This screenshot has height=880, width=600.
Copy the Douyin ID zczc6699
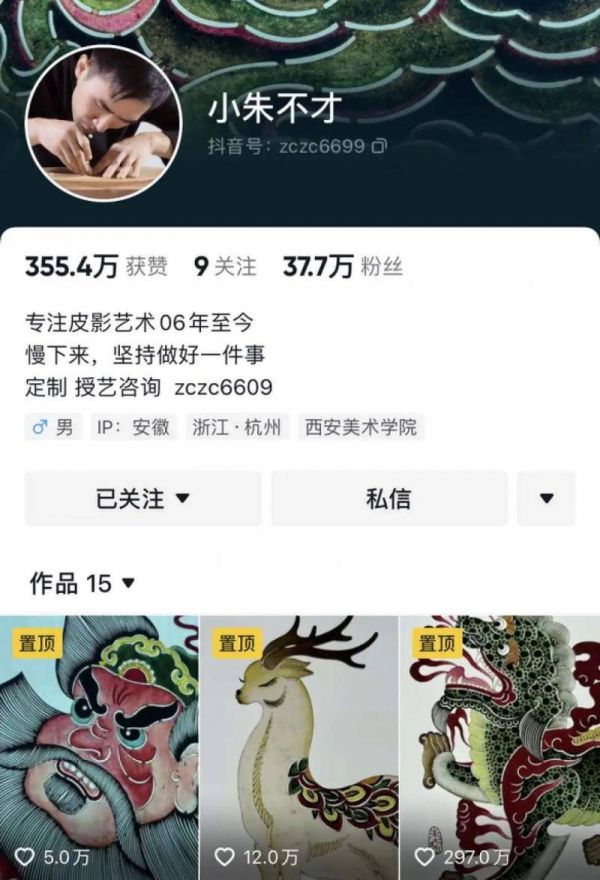coord(379,146)
